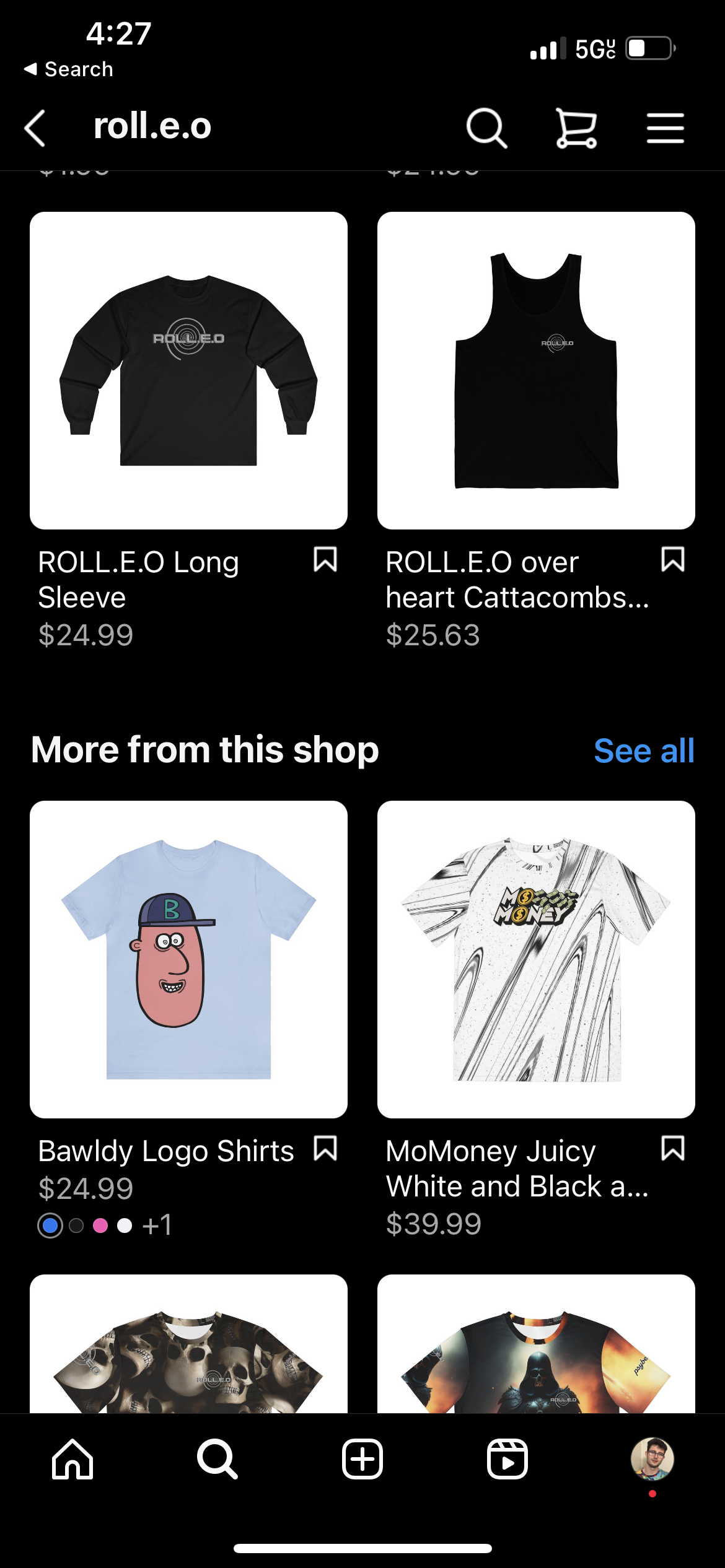Select the pink color for Bawldy Logo Shirts

[x=100, y=1226]
